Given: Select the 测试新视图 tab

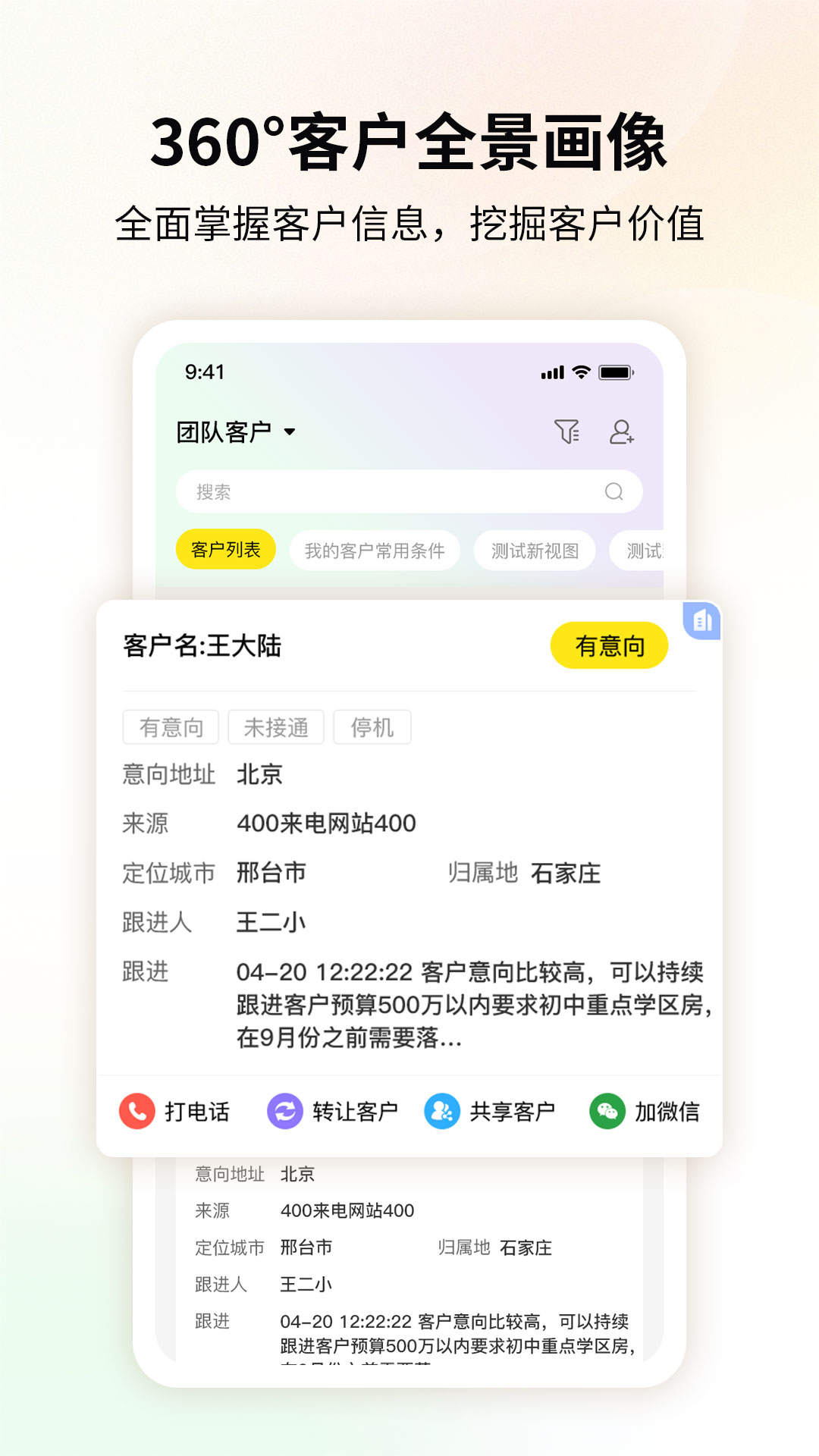Looking at the screenshot, I should (x=534, y=551).
